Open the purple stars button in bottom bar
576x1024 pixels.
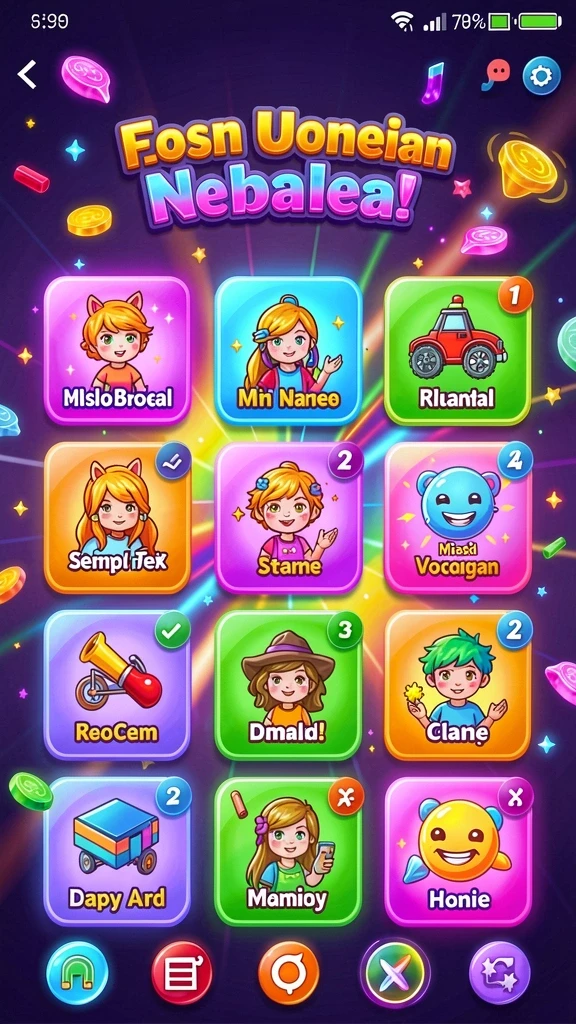500,973
